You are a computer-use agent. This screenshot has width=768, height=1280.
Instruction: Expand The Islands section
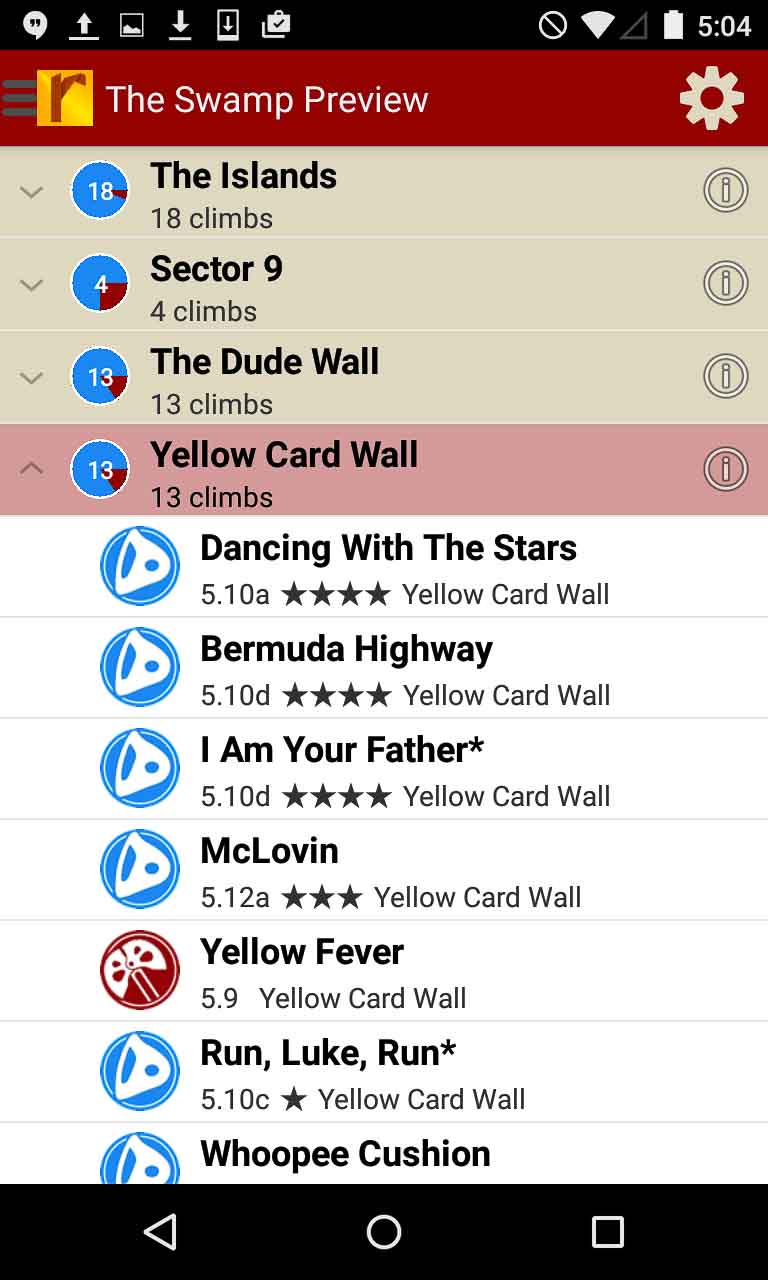pos(32,192)
